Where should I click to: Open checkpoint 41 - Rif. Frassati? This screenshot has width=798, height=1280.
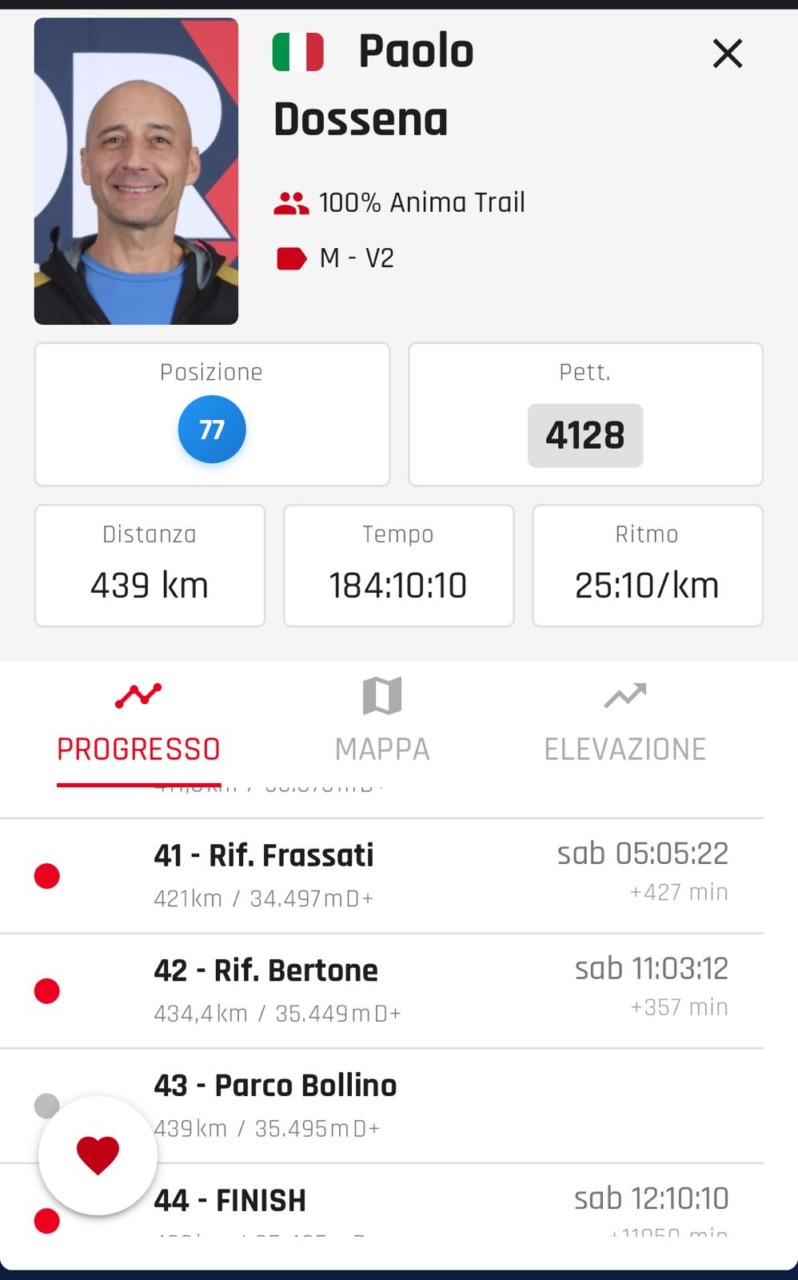click(400, 875)
